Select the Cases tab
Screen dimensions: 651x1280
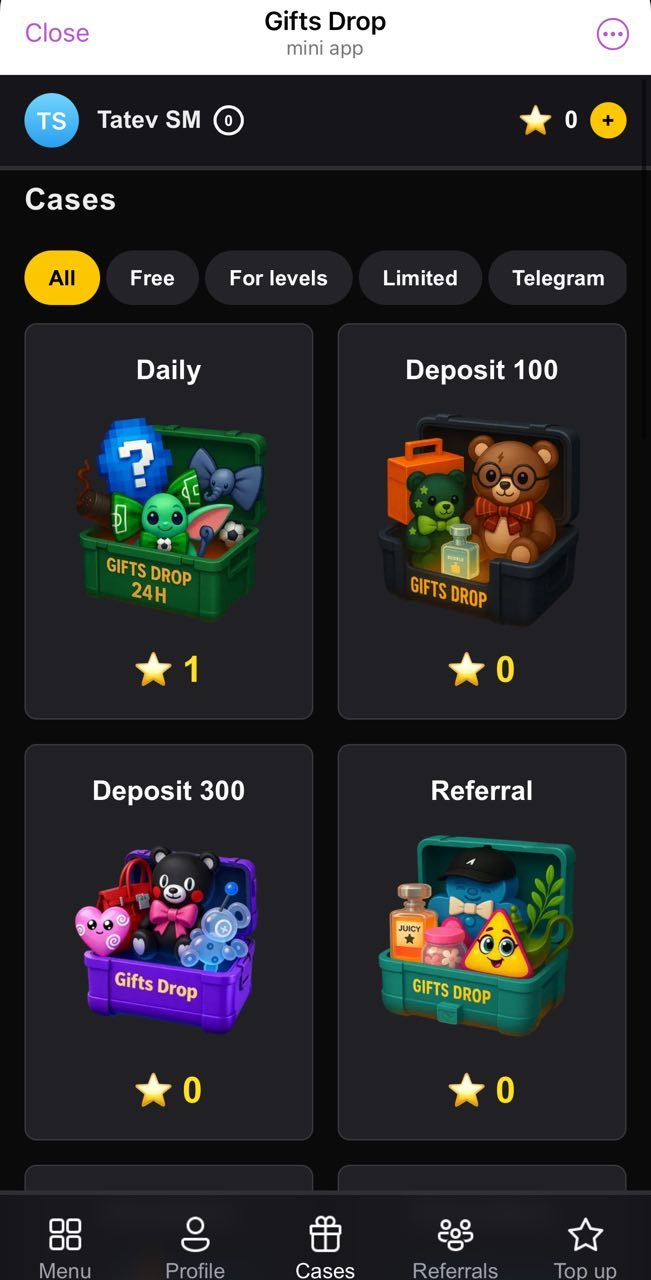[325, 1246]
